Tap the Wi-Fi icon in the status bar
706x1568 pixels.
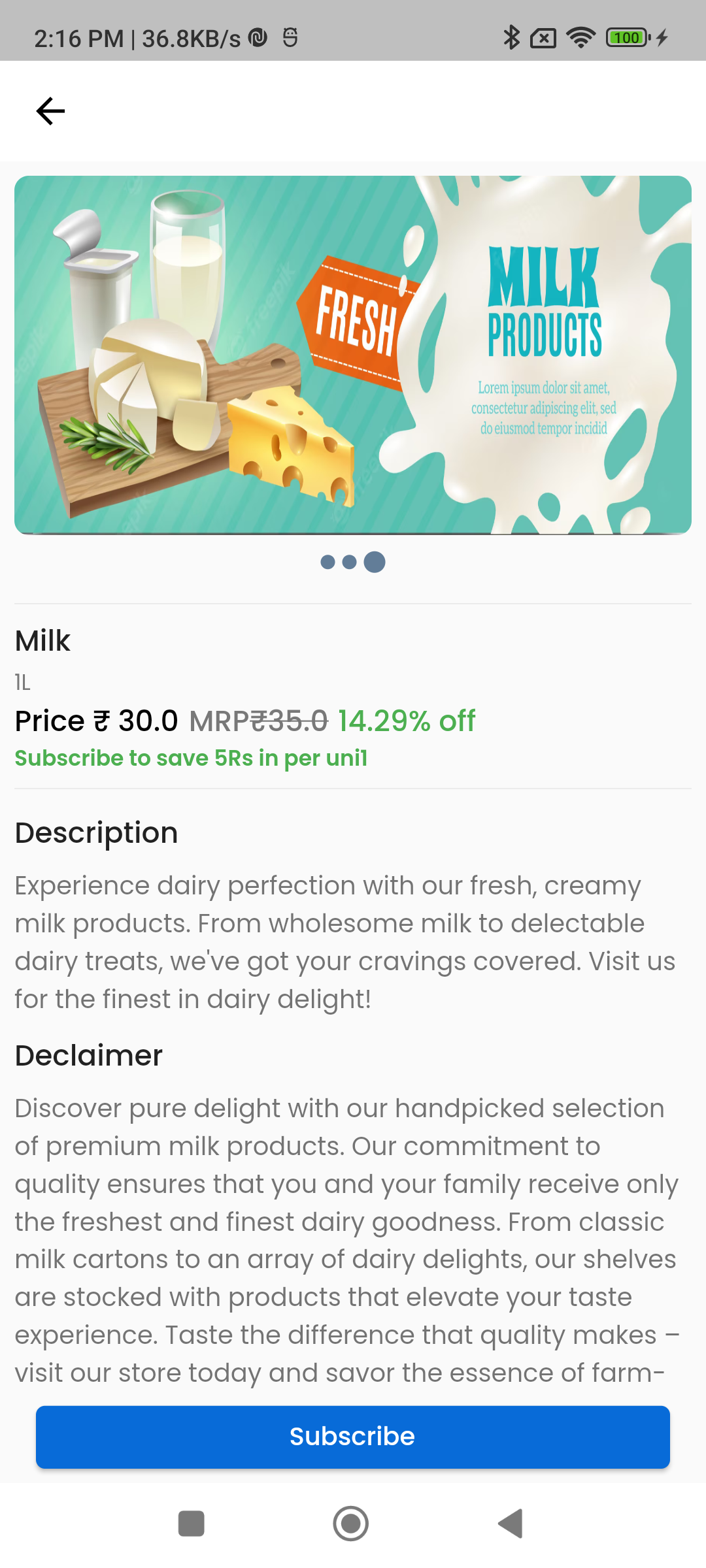[582, 37]
